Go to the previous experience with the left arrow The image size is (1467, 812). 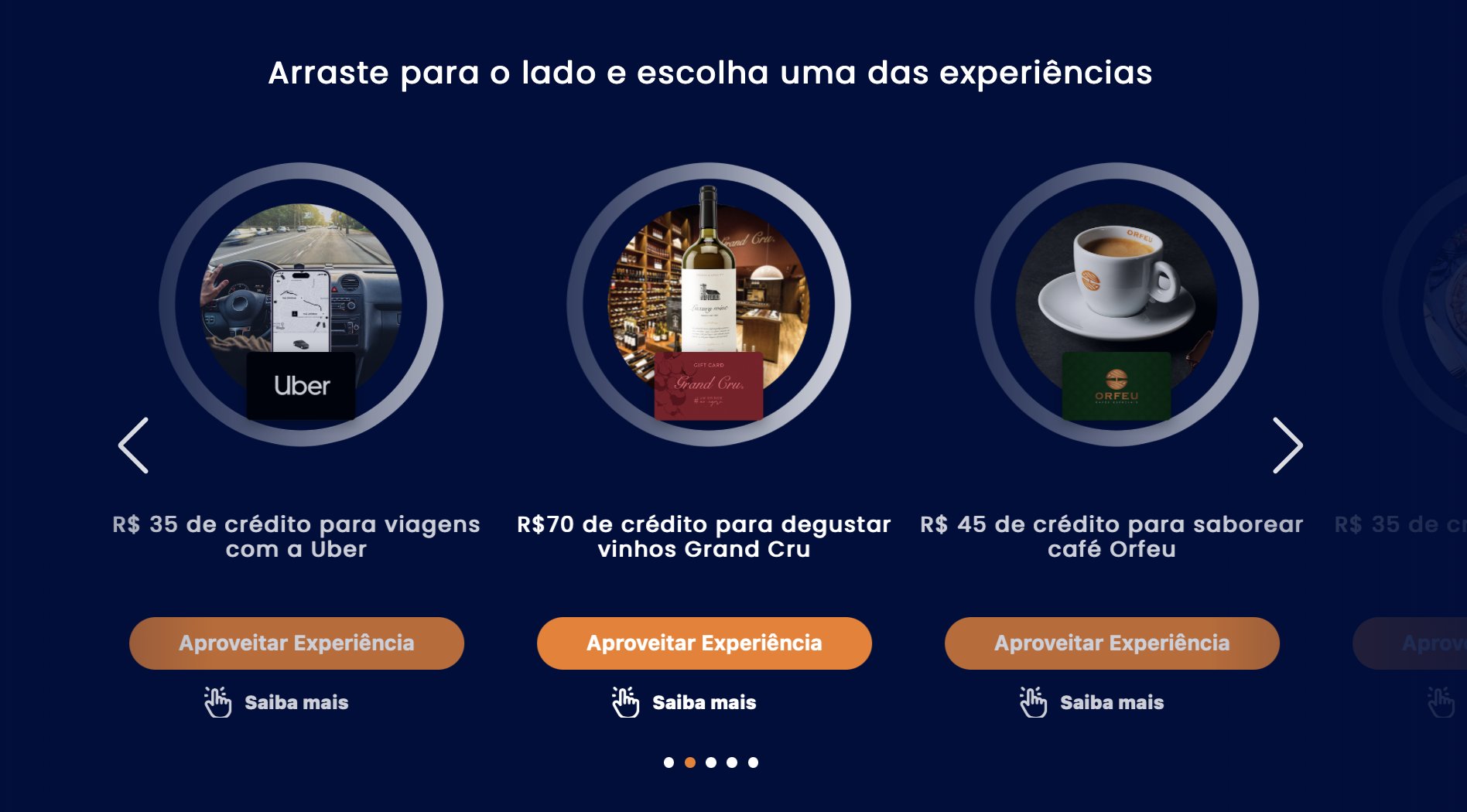(134, 445)
